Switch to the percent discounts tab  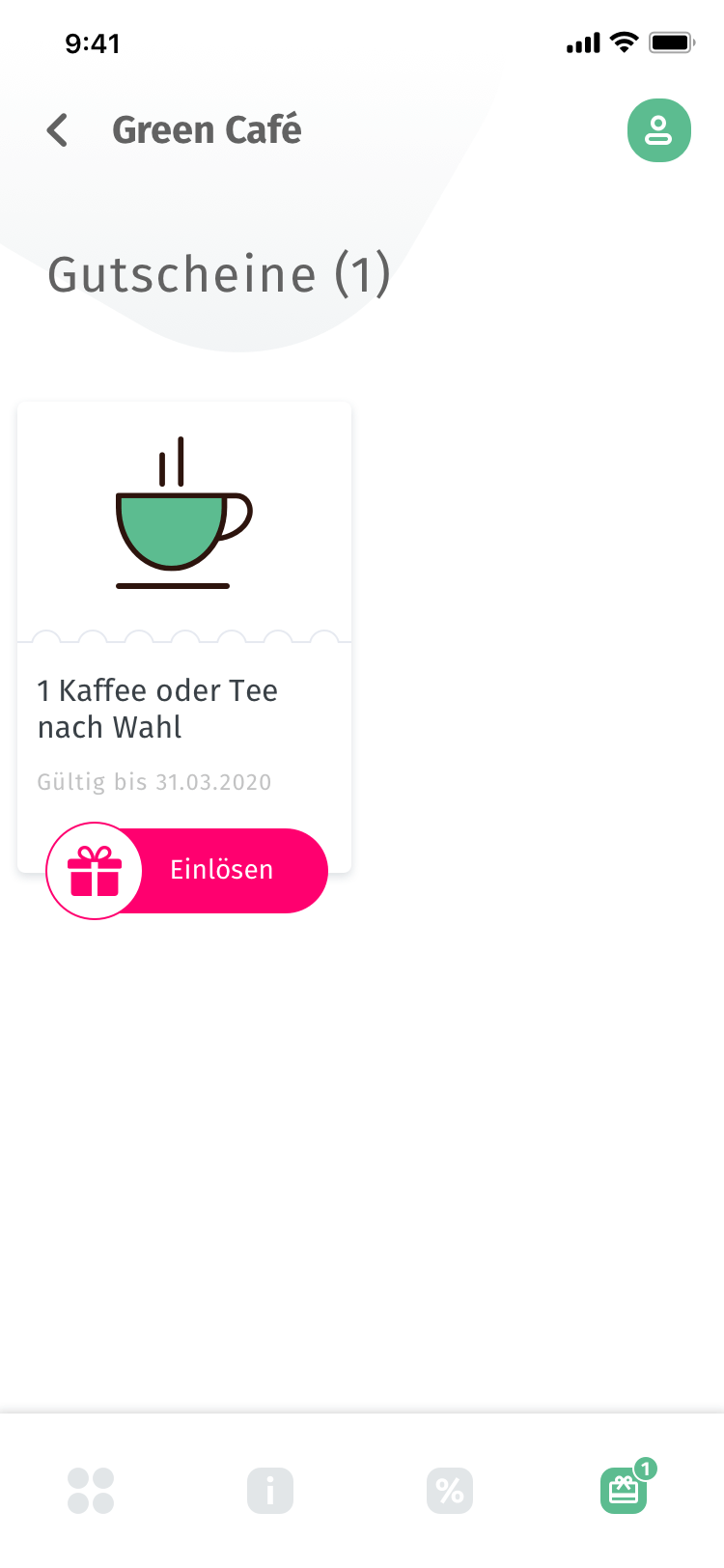pos(450,1491)
